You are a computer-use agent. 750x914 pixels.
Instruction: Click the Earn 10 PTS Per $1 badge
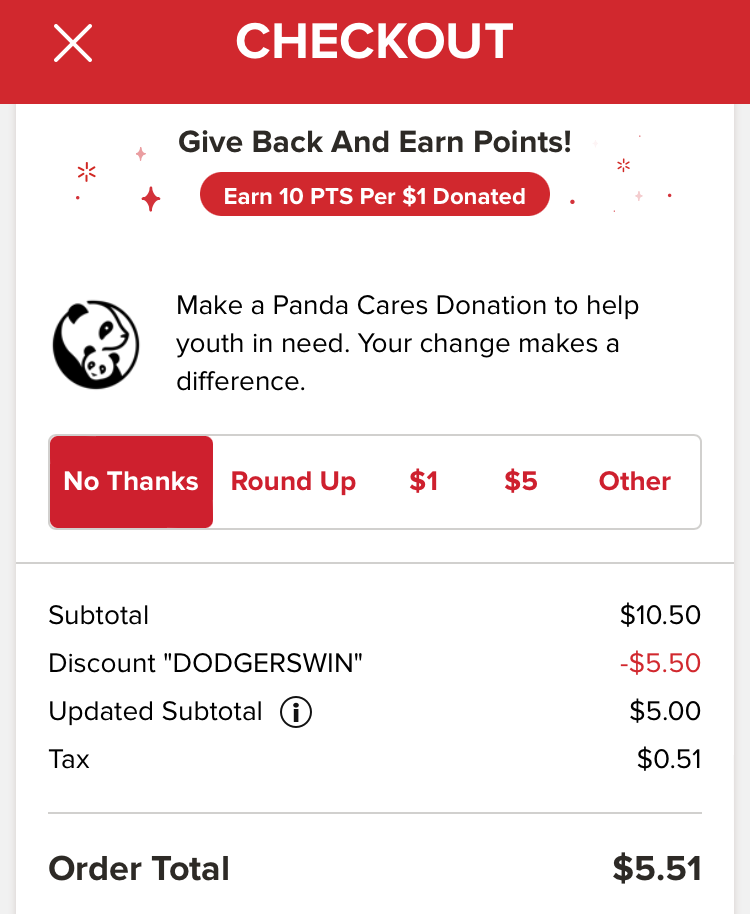pos(374,195)
